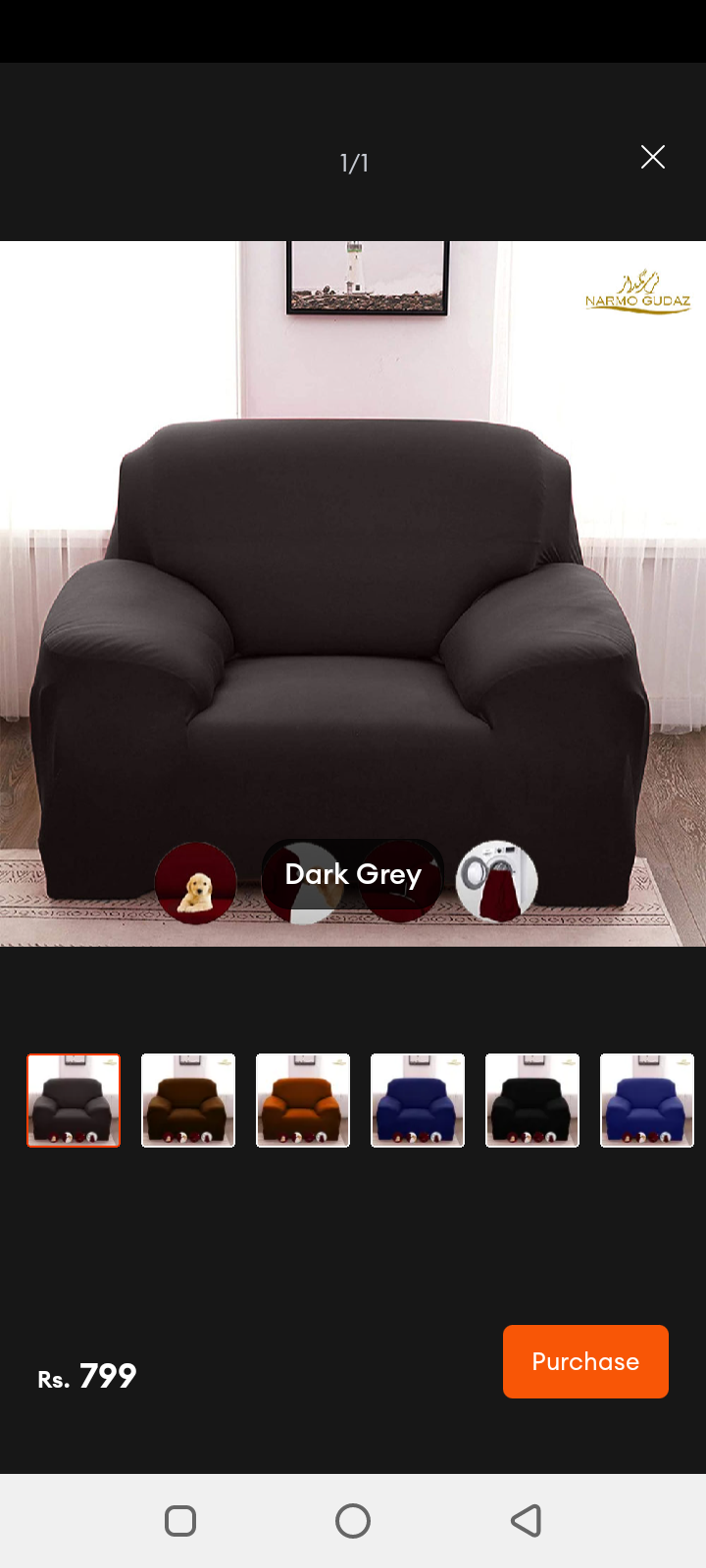Open recent apps from navigation bar
Viewport: 706px width, 1568px height.
point(180,1521)
